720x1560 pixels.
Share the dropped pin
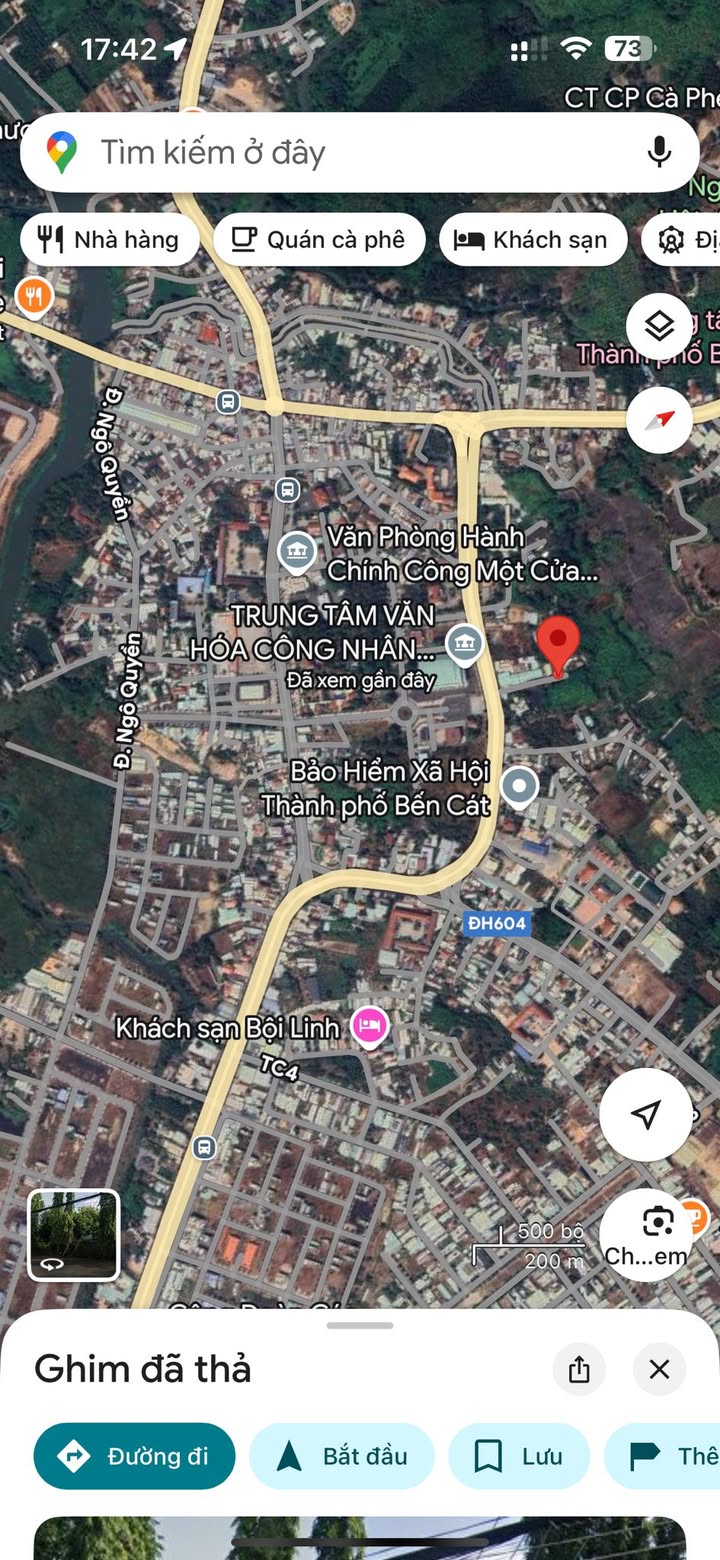(579, 1369)
